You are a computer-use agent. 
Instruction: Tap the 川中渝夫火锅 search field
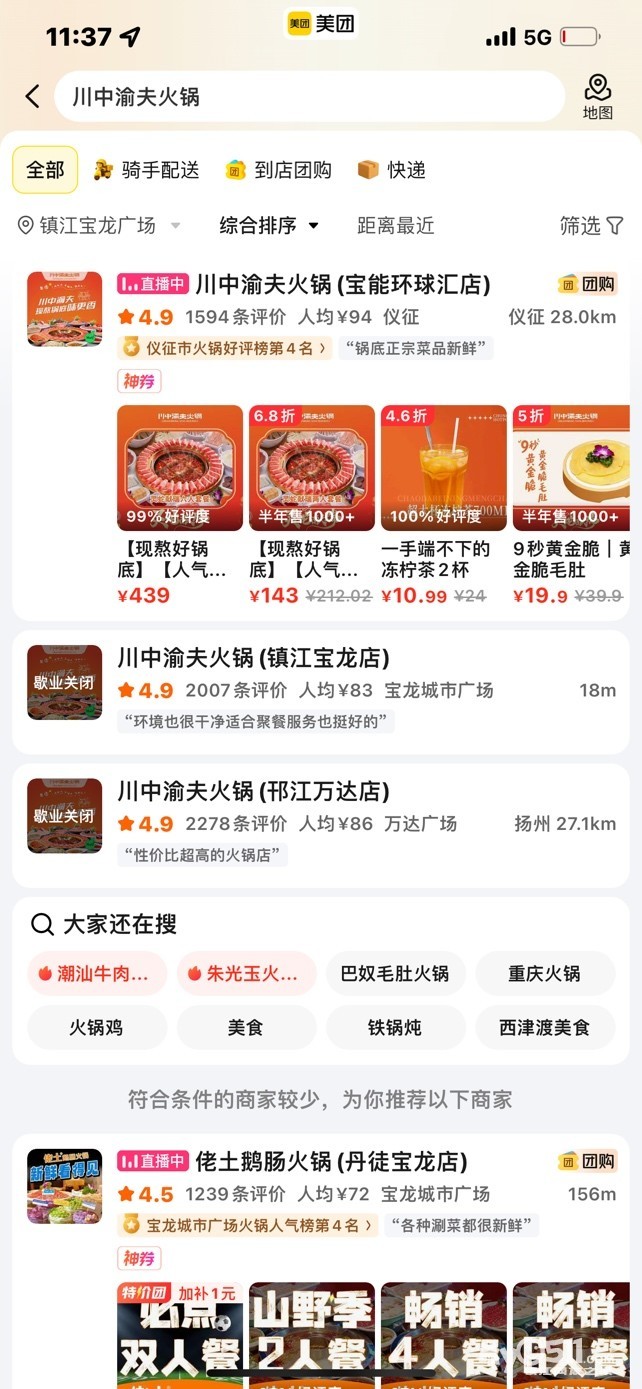tap(310, 96)
